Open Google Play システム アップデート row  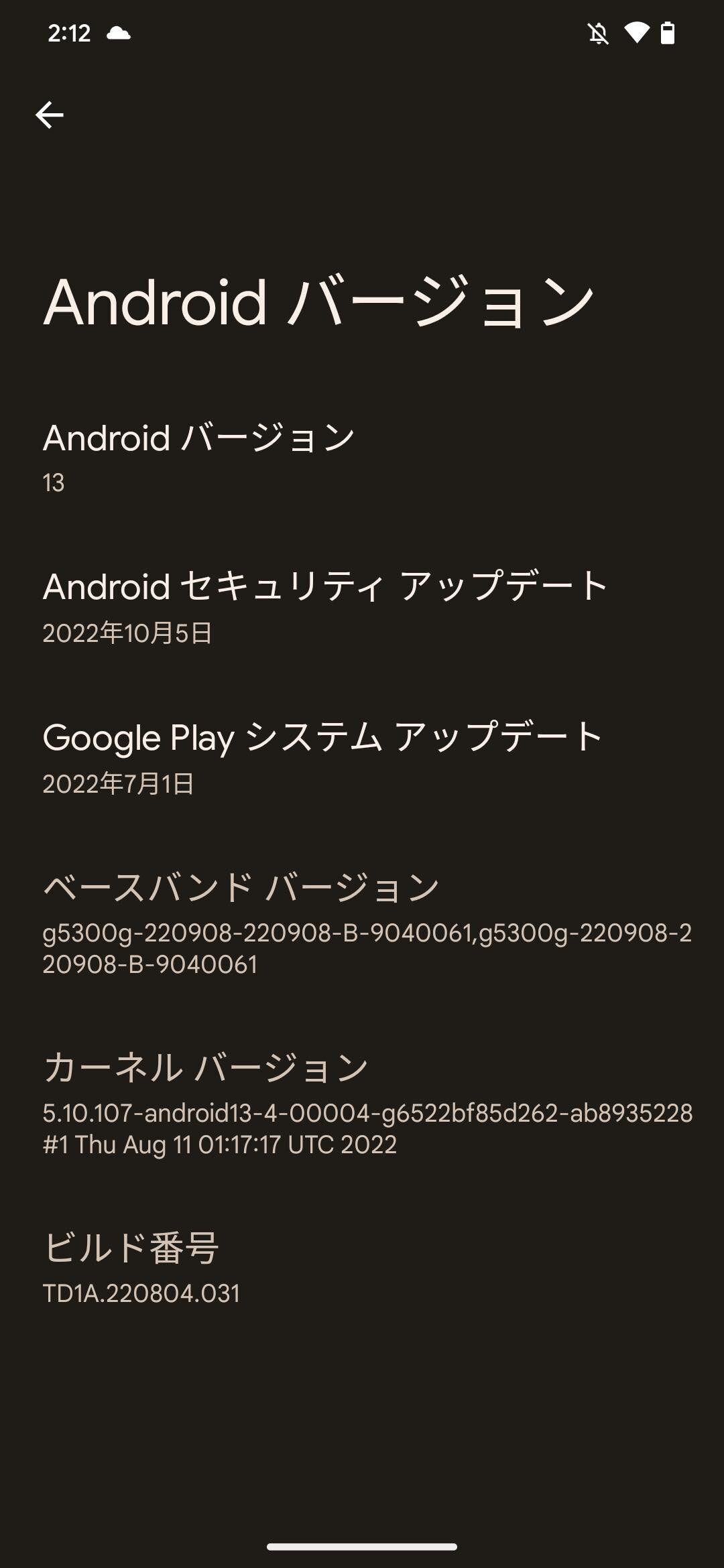362,759
